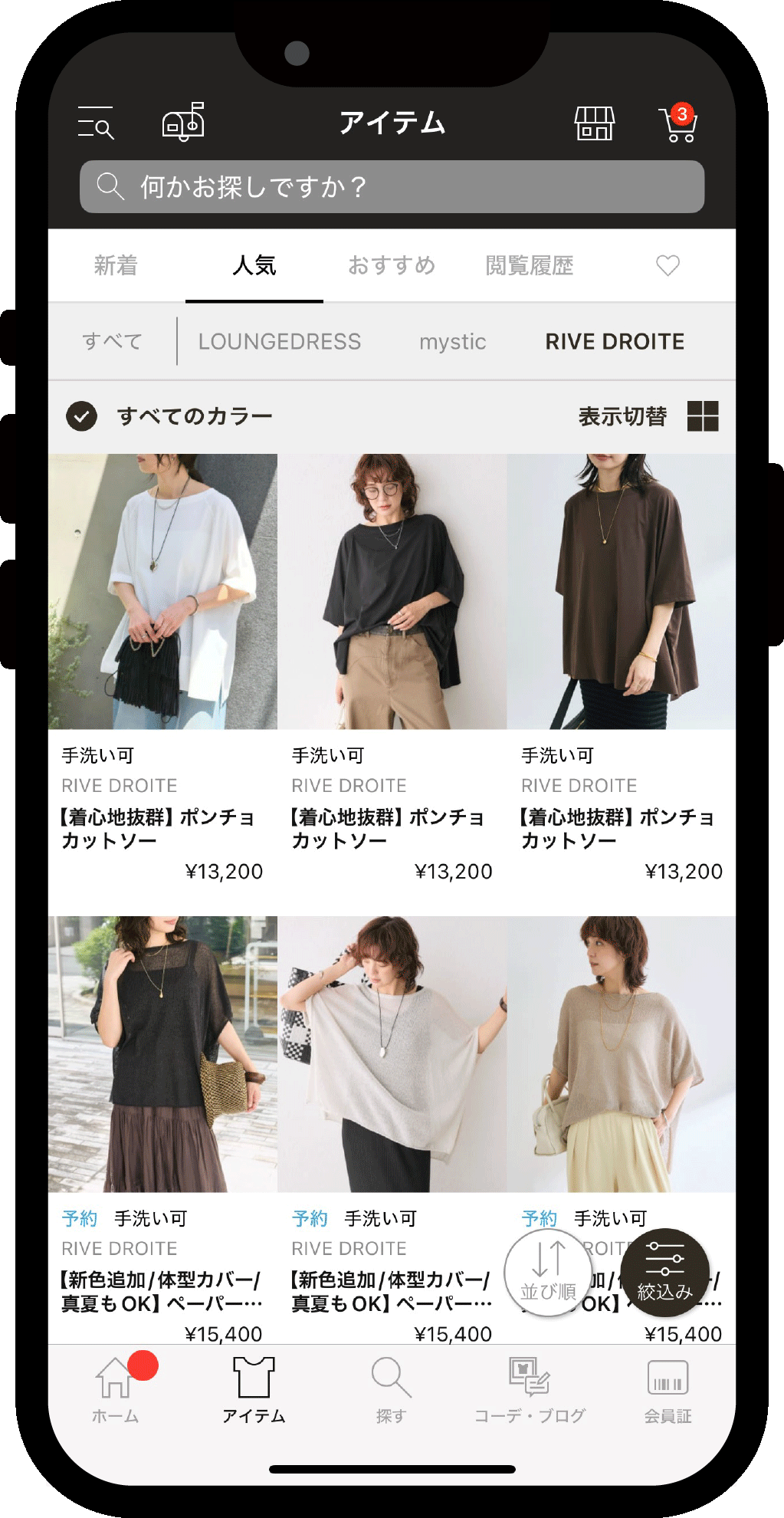Select the LOUNGEDRESS brand filter

[x=279, y=341]
